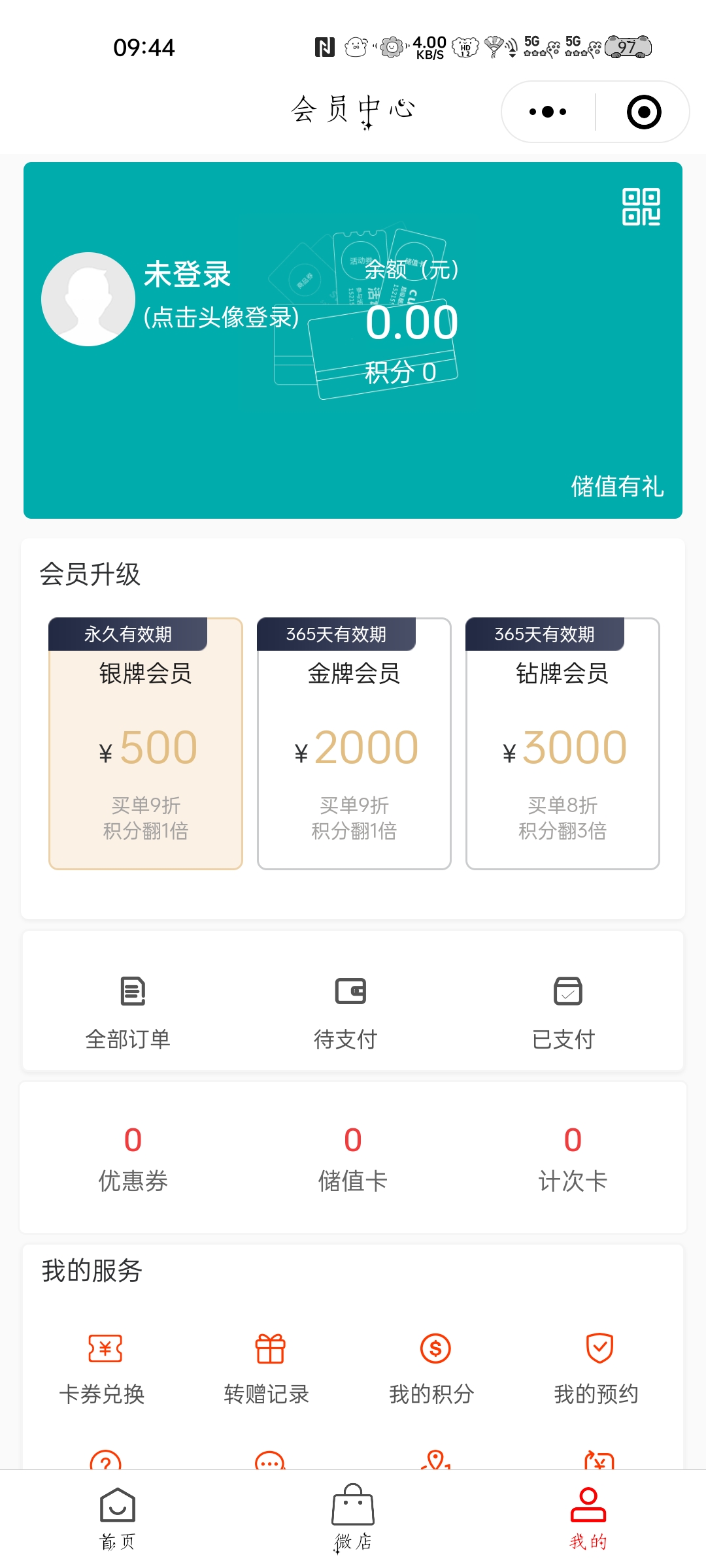This screenshot has width=706, height=1568.
Task: View my 计次卡 count cards
Action: [573, 1158]
